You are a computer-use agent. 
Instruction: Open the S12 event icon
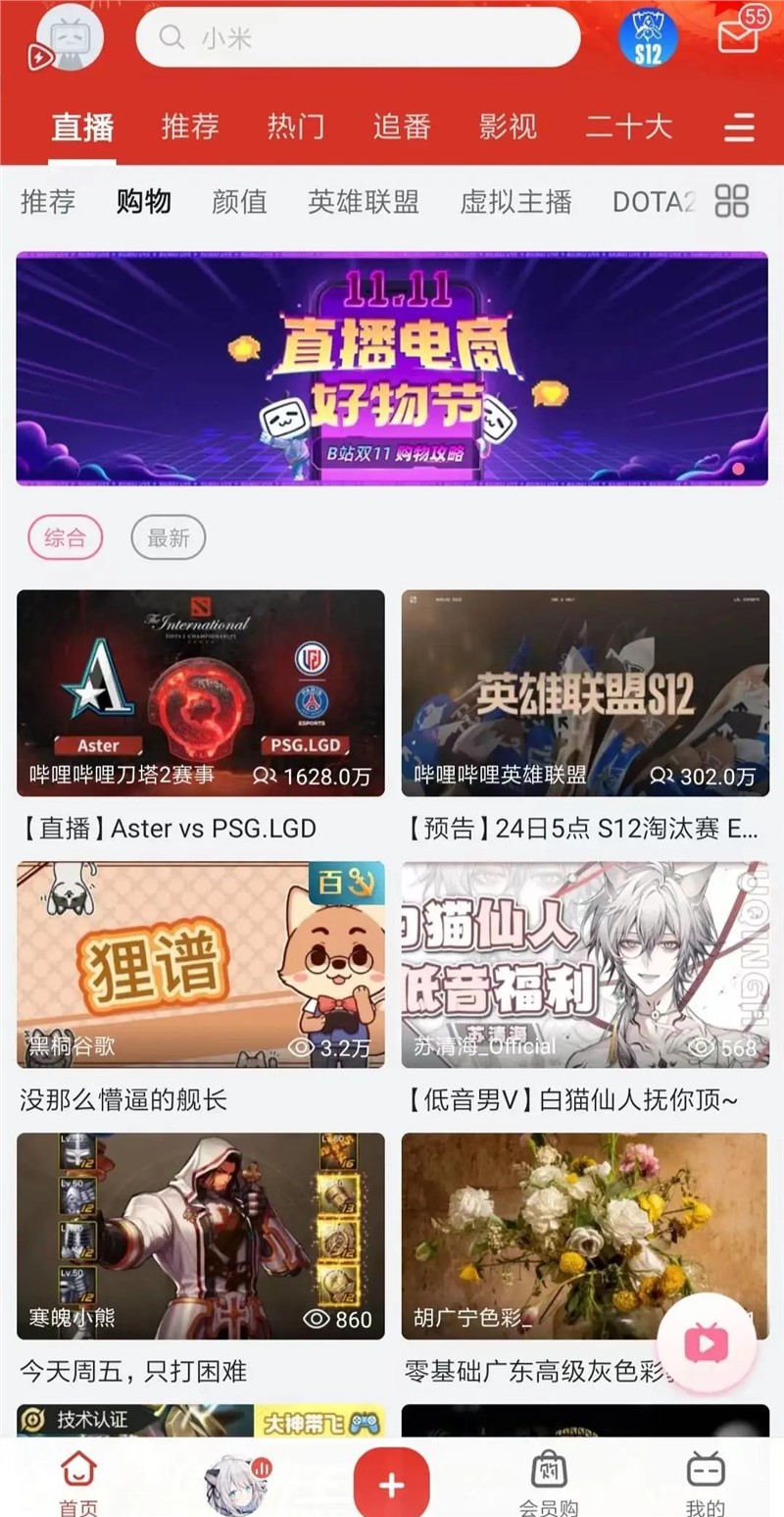pyautogui.click(x=648, y=39)
